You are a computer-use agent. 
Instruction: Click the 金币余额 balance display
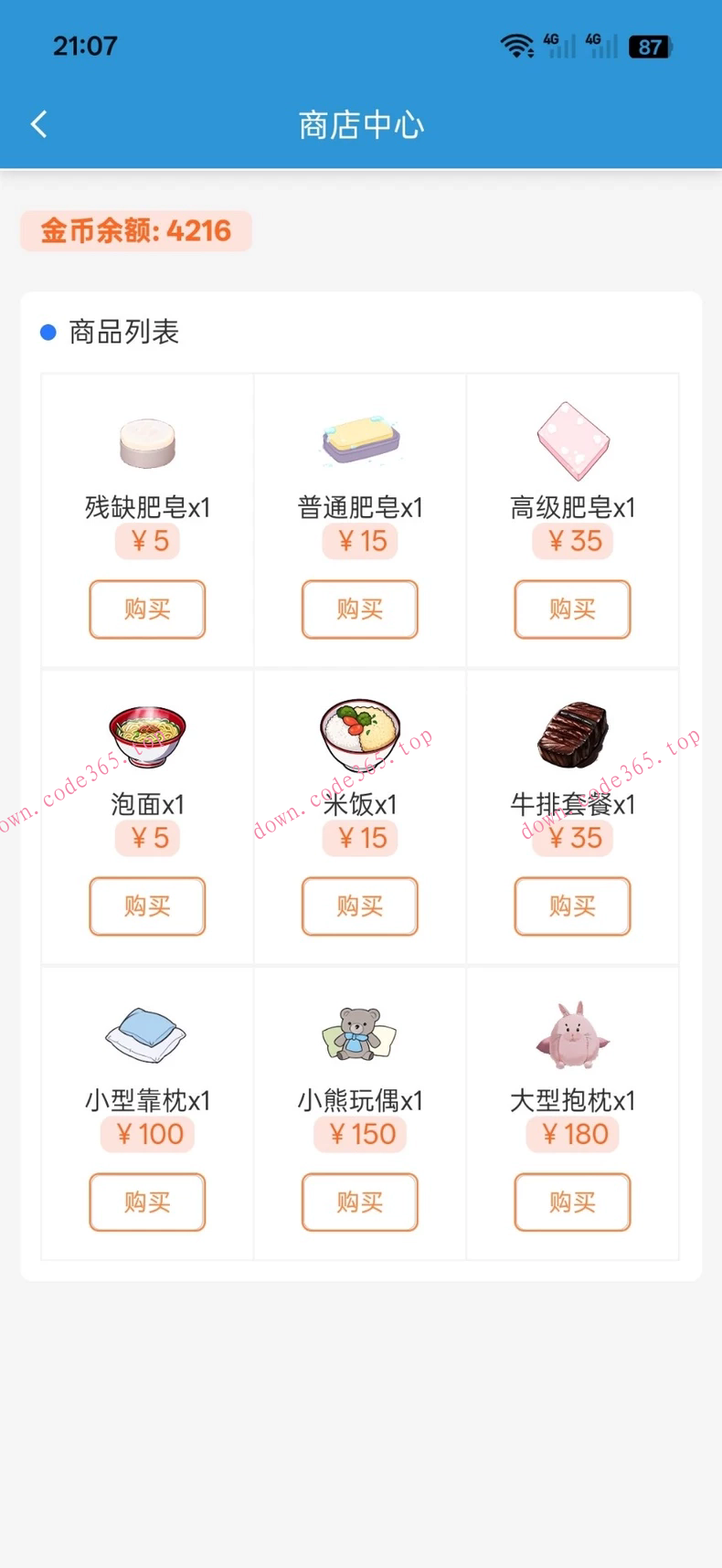coord(135,231)
